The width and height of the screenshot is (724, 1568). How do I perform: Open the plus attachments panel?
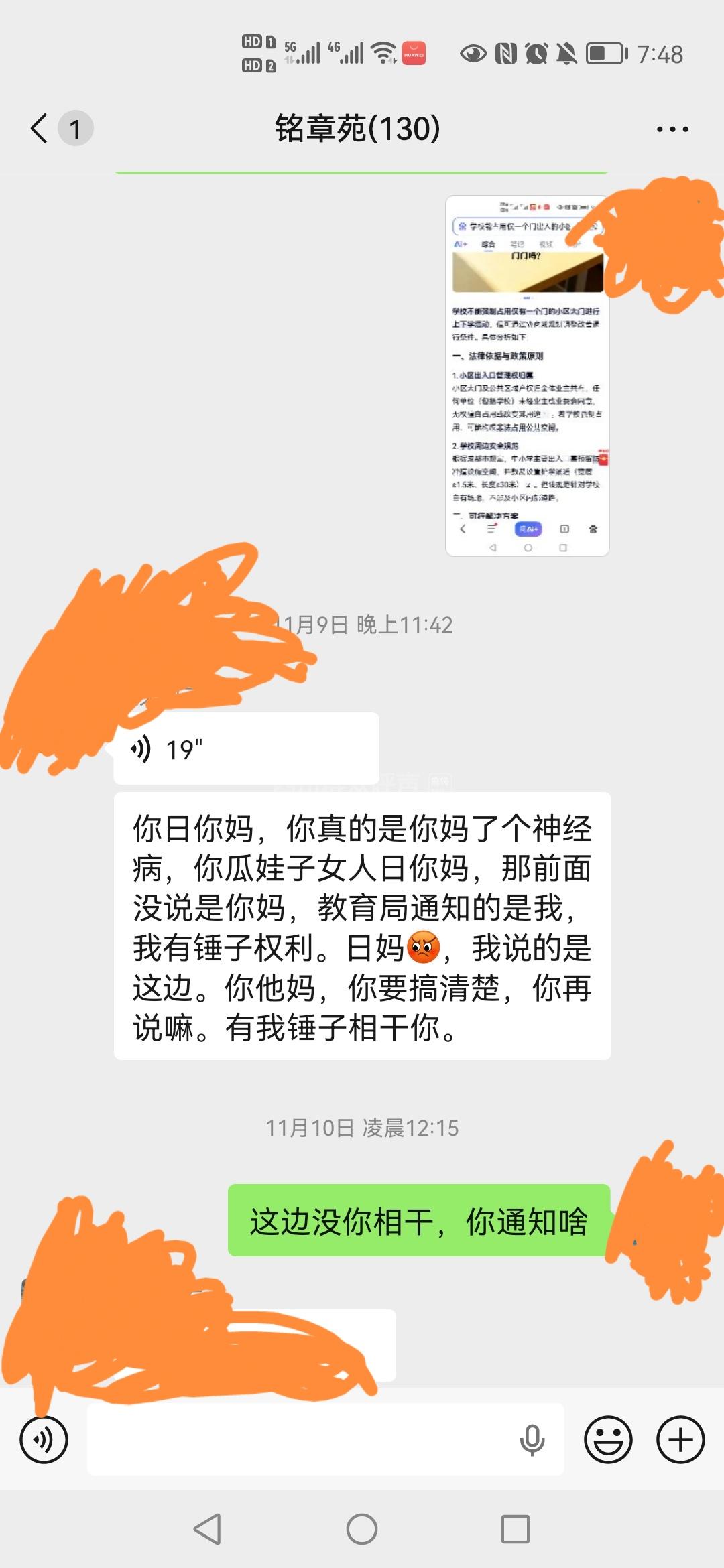pos(680,1439)
